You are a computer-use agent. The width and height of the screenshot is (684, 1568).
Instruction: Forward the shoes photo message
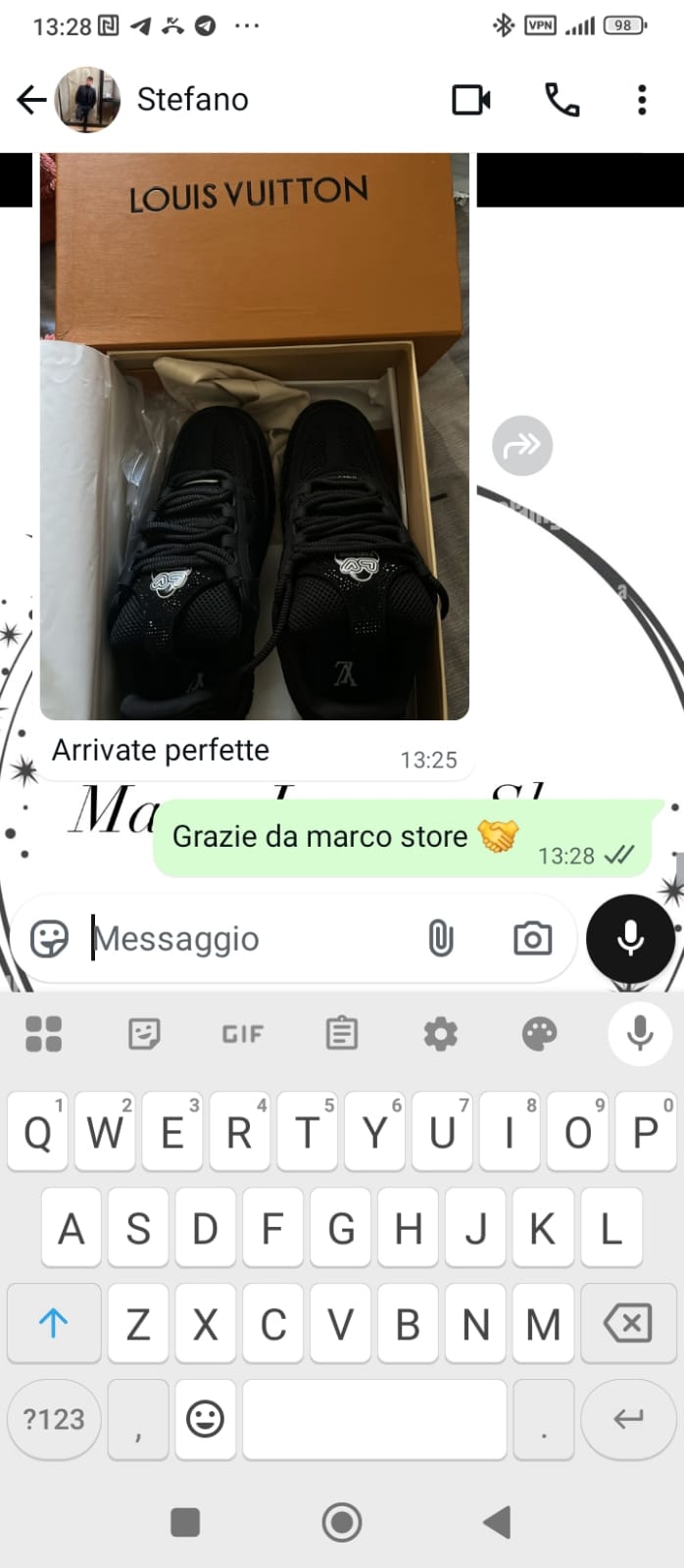[521, 446]
